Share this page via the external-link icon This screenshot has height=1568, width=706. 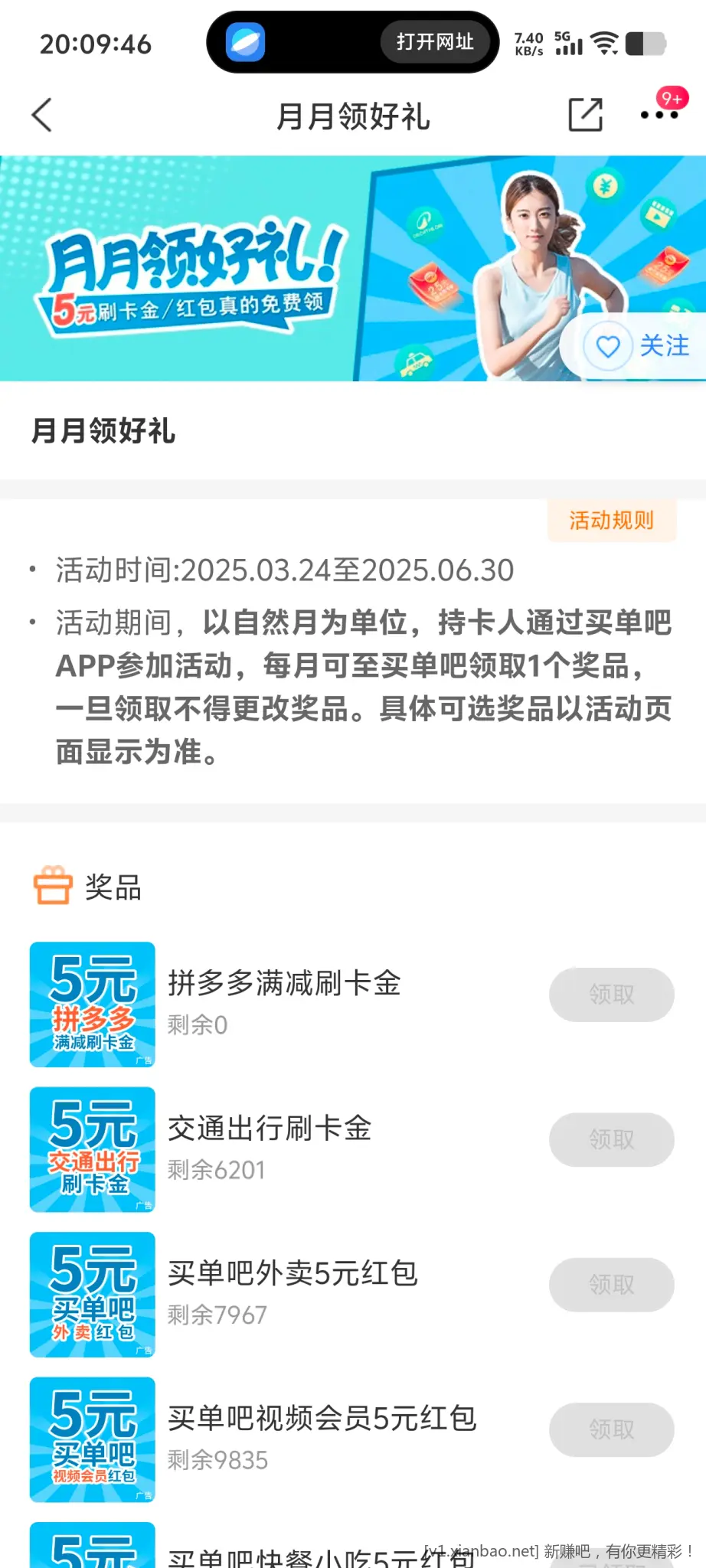586,116
